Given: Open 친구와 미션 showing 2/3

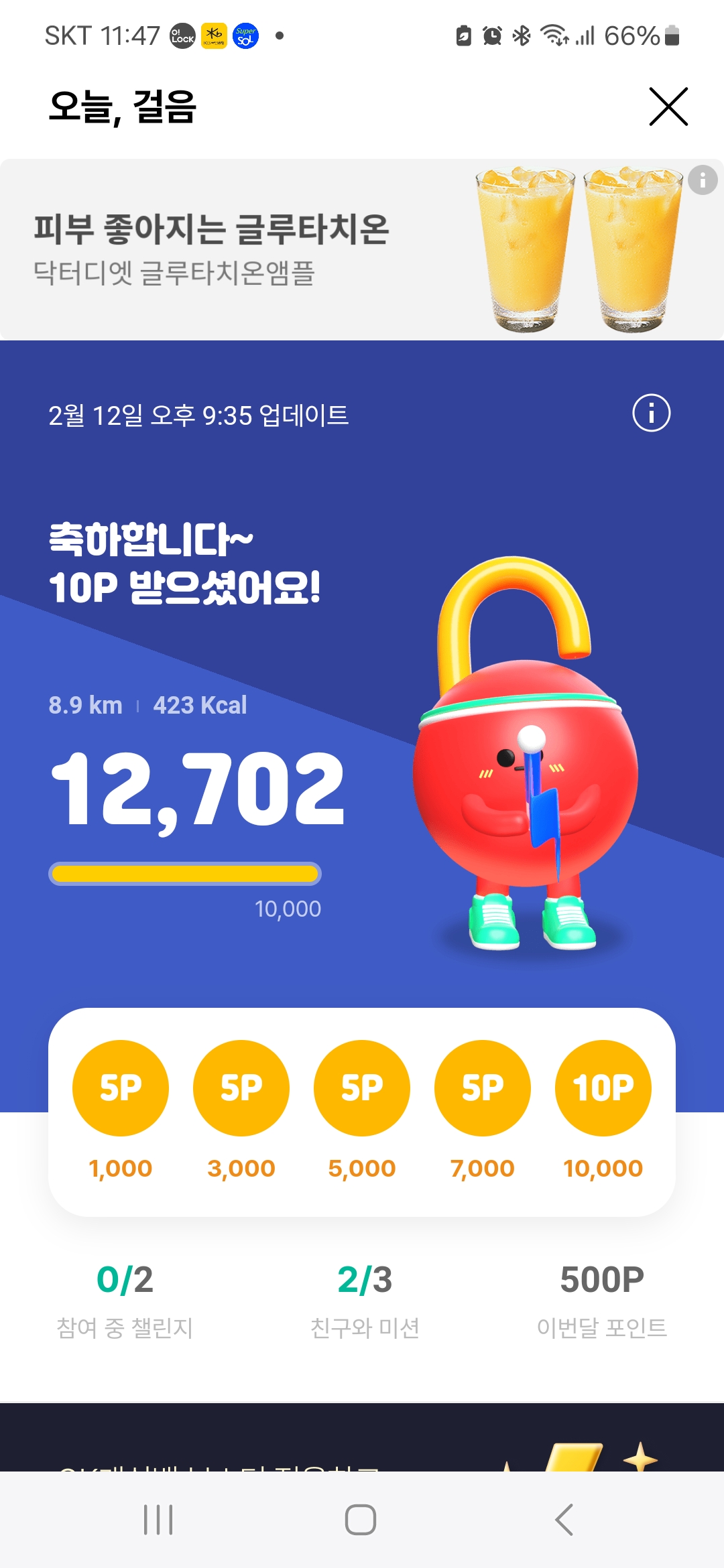Looking at the screenshot, I should pyautogui.click(x=365, y=1300).
